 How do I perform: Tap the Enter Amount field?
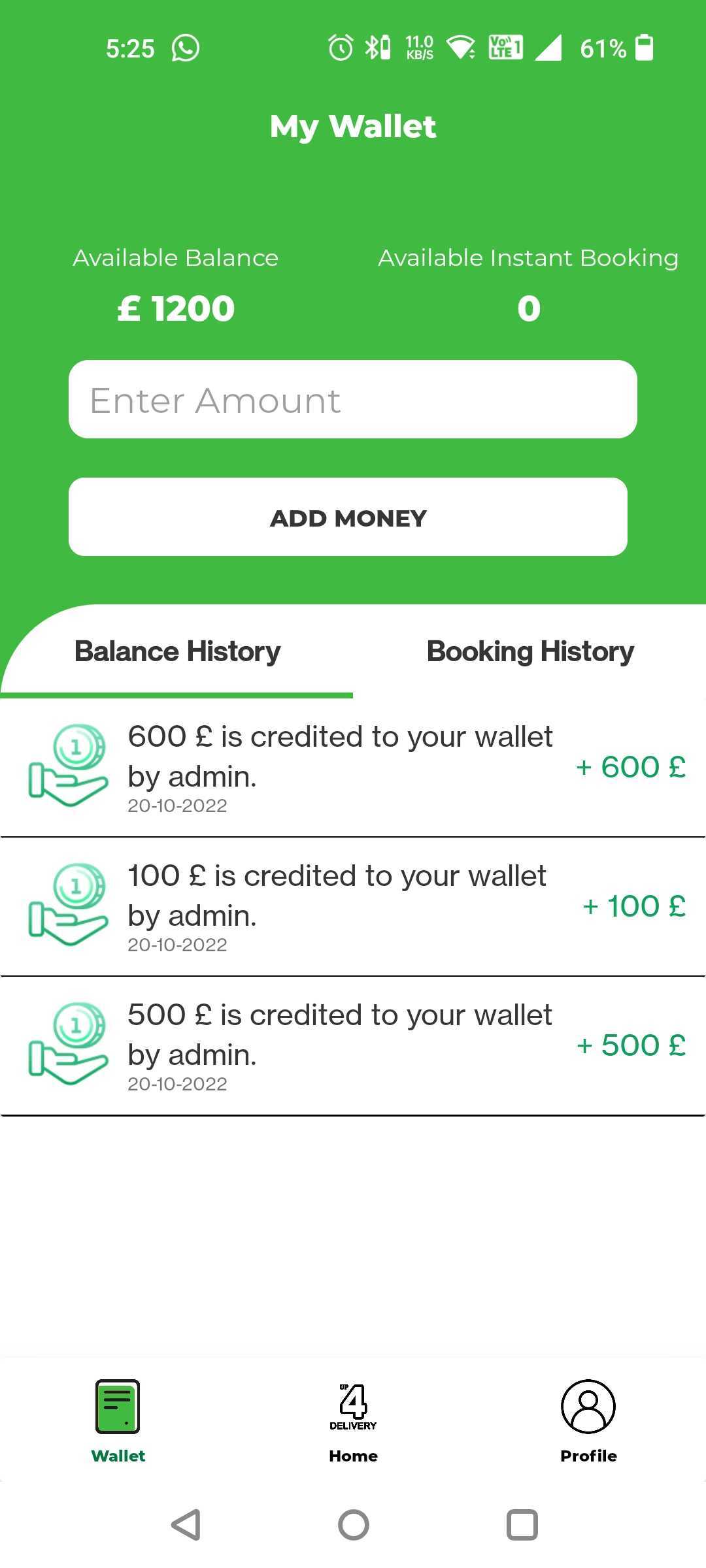pyautogui.click(x=353, y=399)
